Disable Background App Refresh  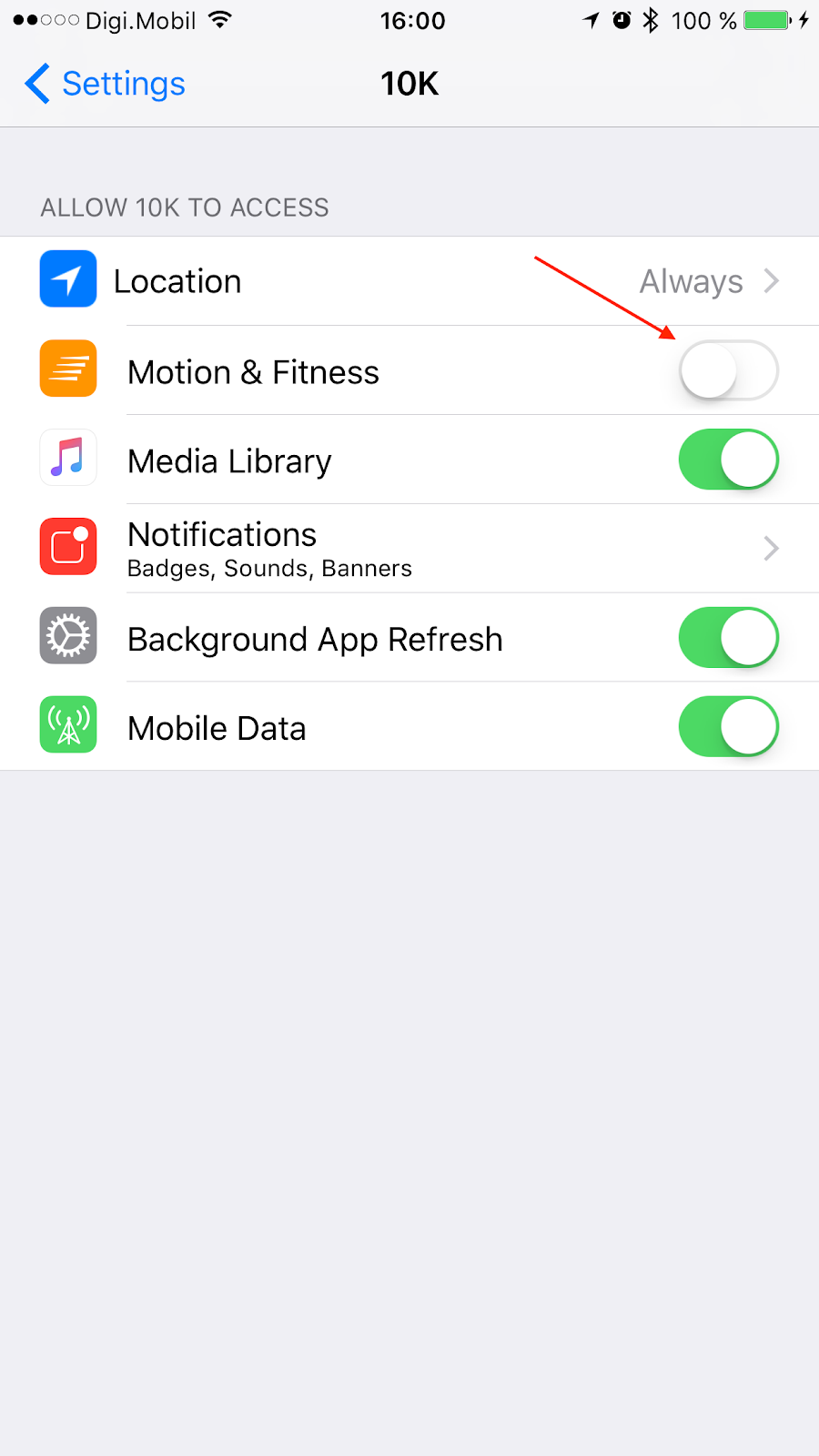click(x=728, y=638)
